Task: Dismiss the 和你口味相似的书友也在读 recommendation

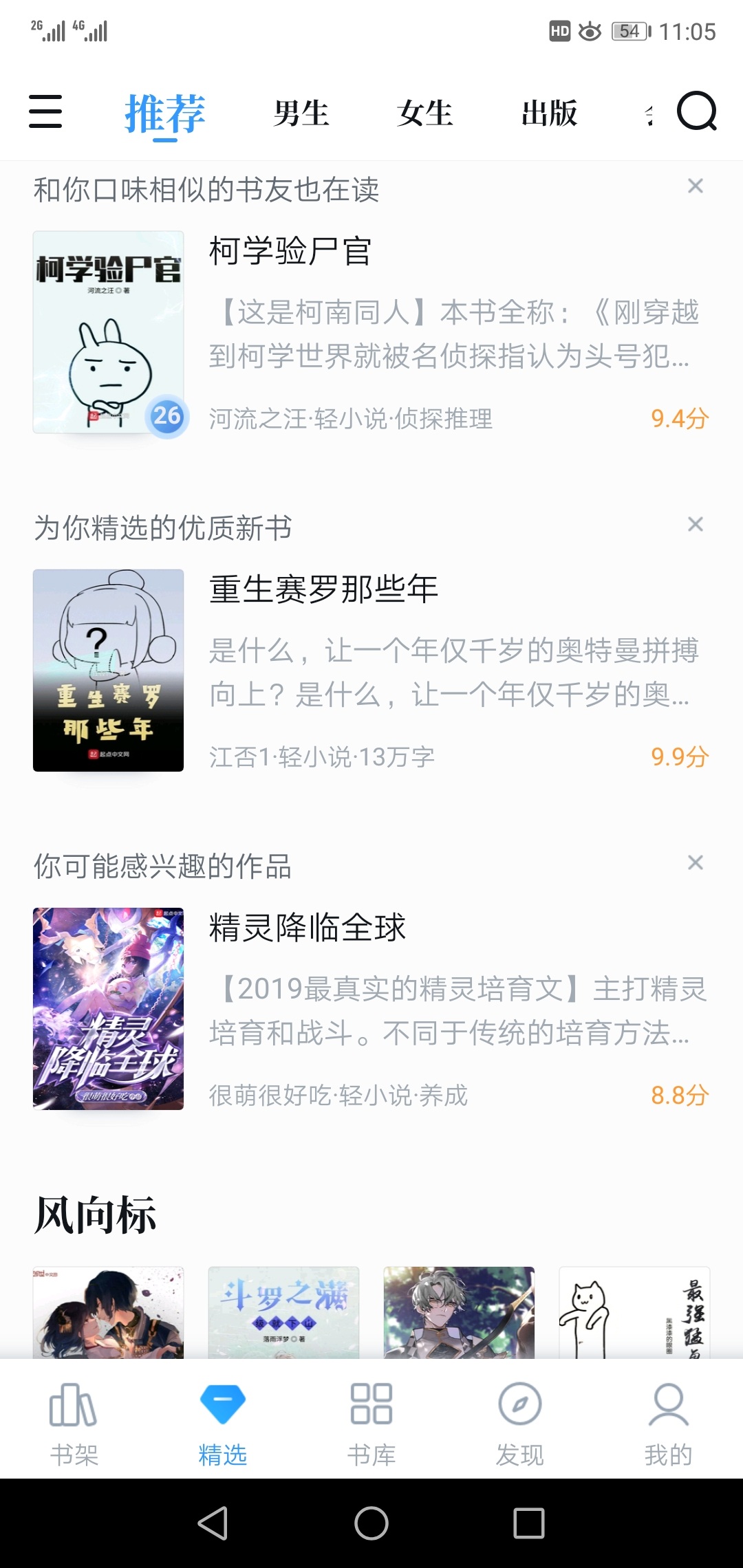Action: [x=696, y=186]
